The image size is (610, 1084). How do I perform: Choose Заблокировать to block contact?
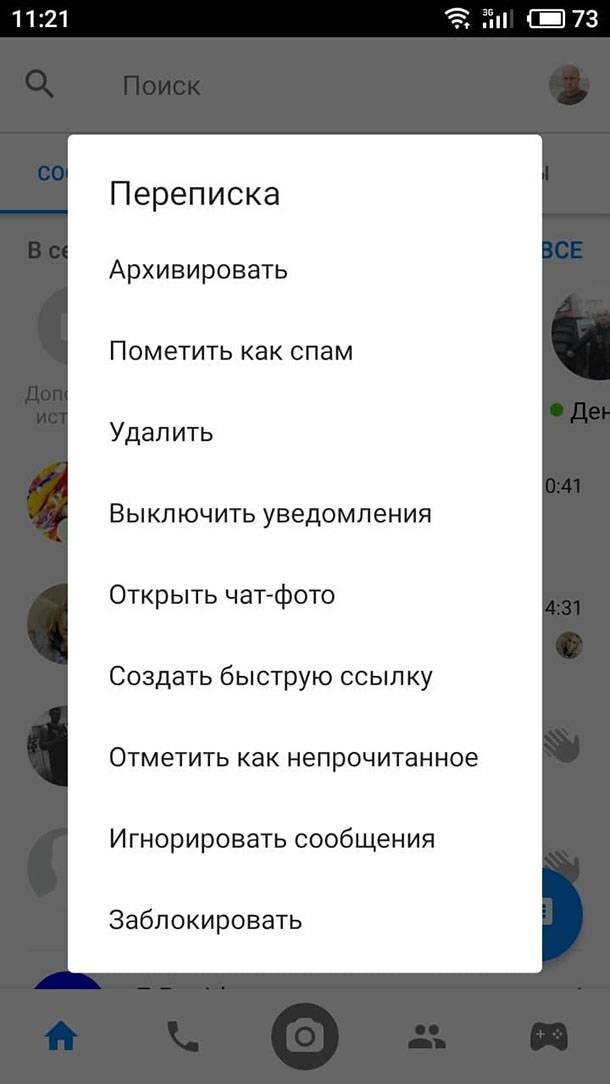point(304,920)
